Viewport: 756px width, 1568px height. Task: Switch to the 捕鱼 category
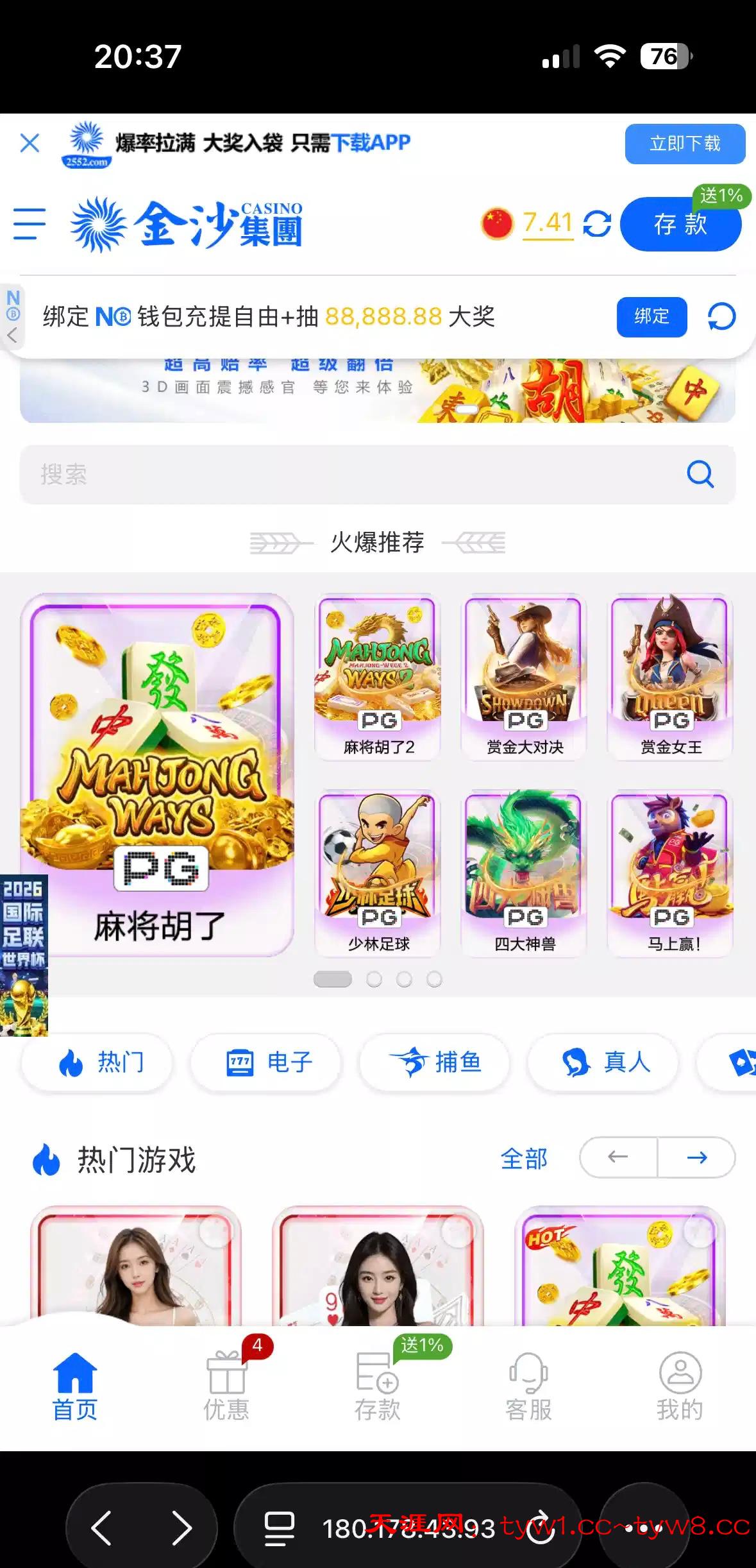[436, 1062]
